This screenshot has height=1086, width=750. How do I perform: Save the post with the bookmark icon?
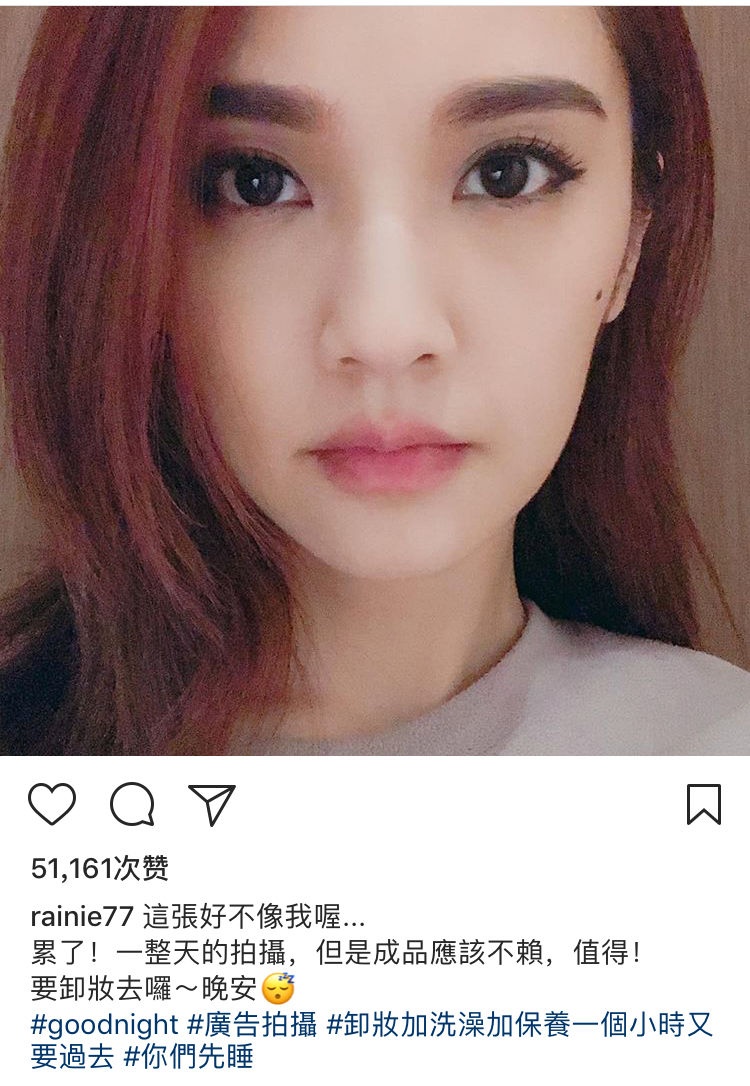pyautogui.click(x=704, y=804)
